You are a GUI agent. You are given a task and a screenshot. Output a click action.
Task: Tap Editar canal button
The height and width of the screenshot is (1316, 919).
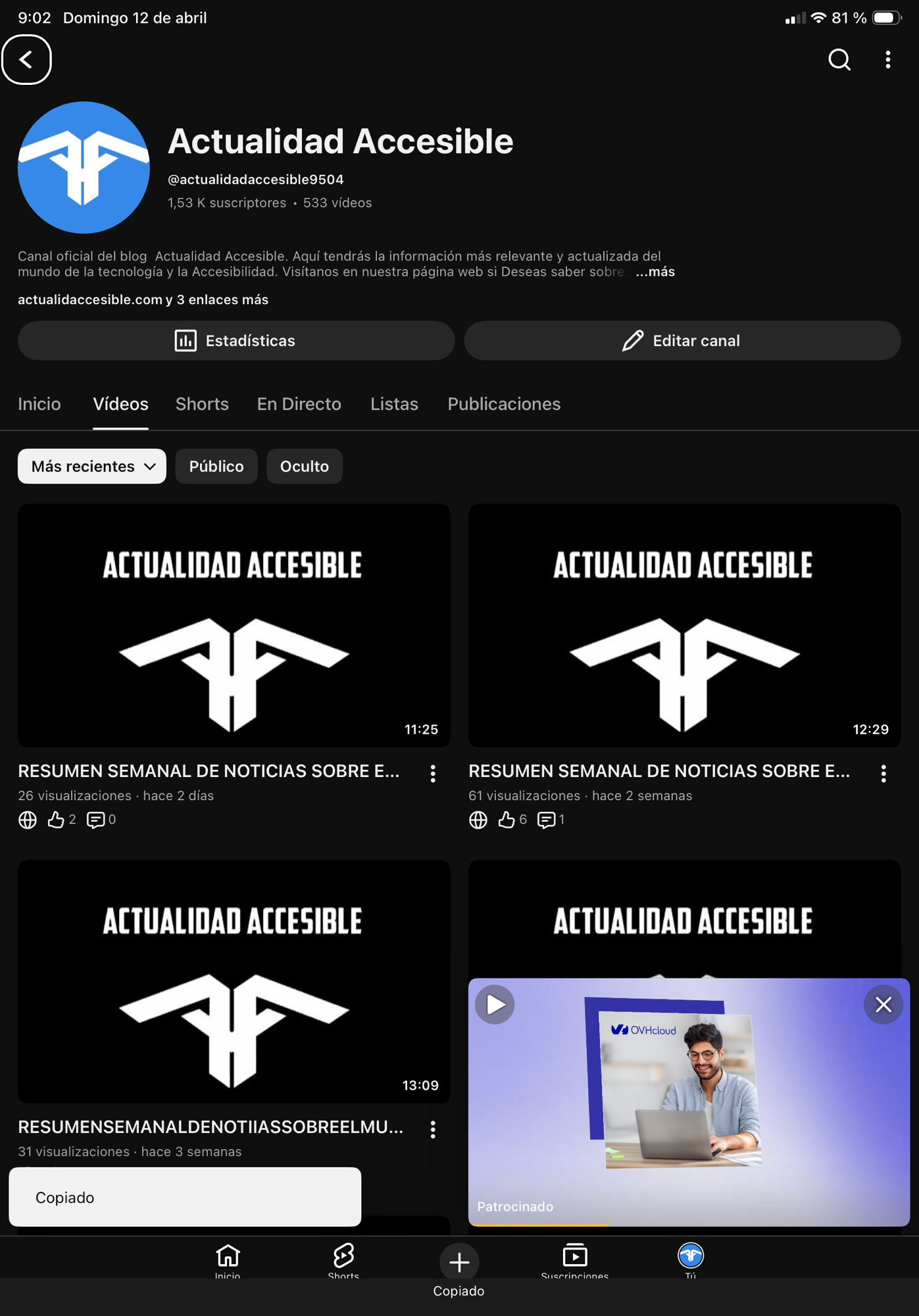(x=682, y=341)
